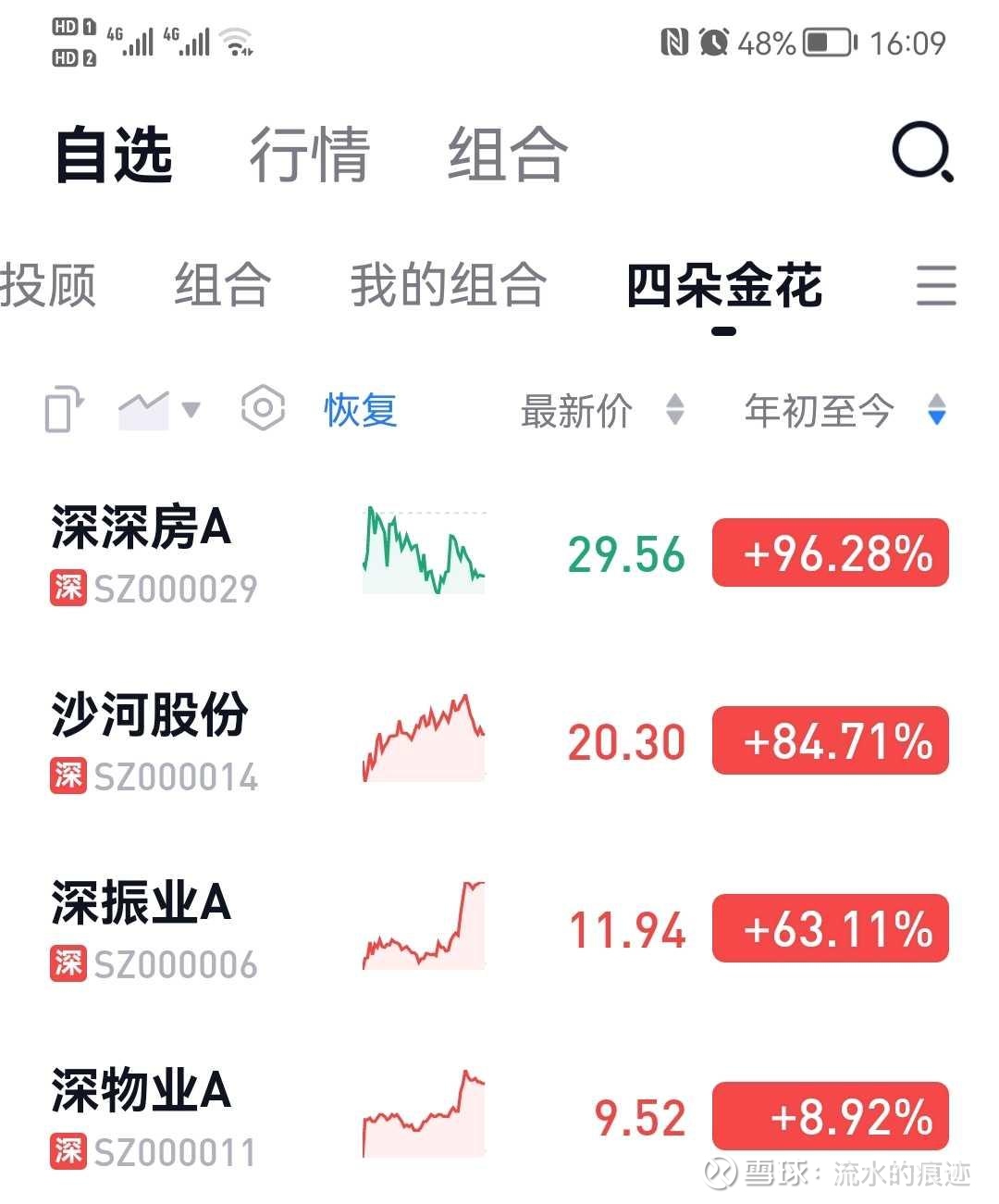999x1204 pixels.
Task: Expand the chart type dropdown
Action: pyautogui.click(x=159, y=410)
